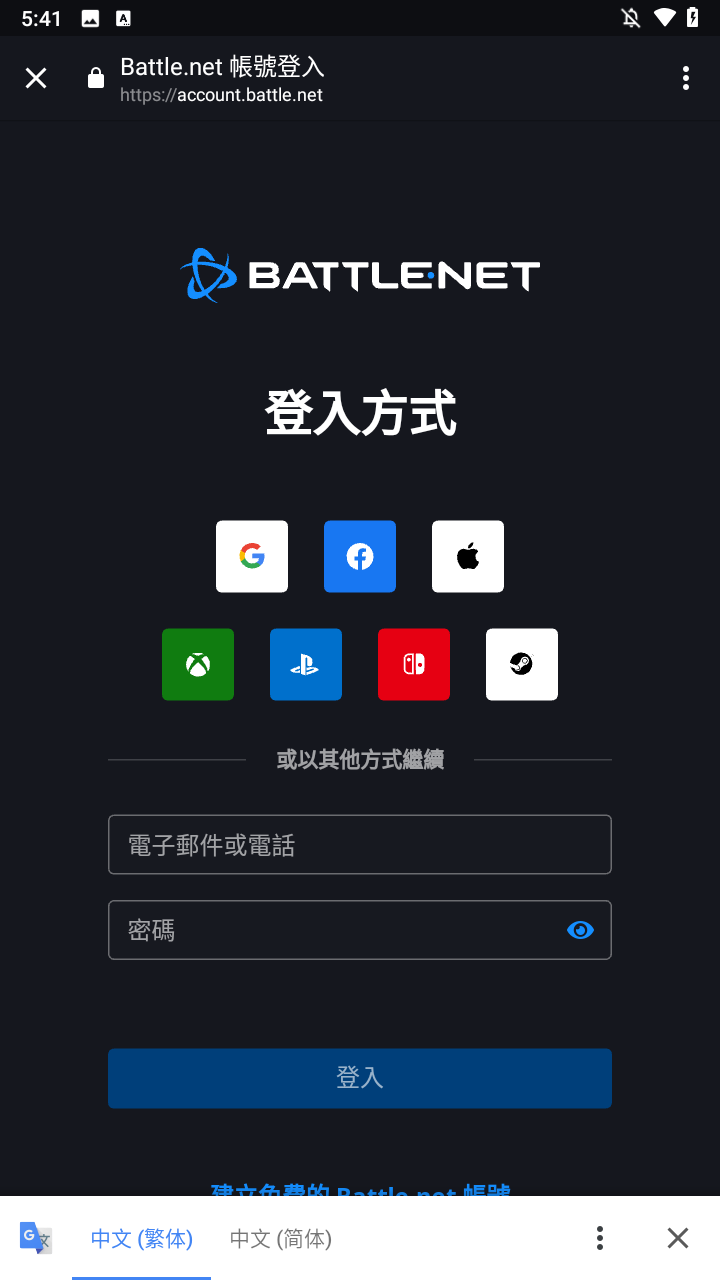Screen dimensions: 720x1280
Task: Tap the blue 登入 login button
Action: pyautogui.click(x=360, y=1078)
